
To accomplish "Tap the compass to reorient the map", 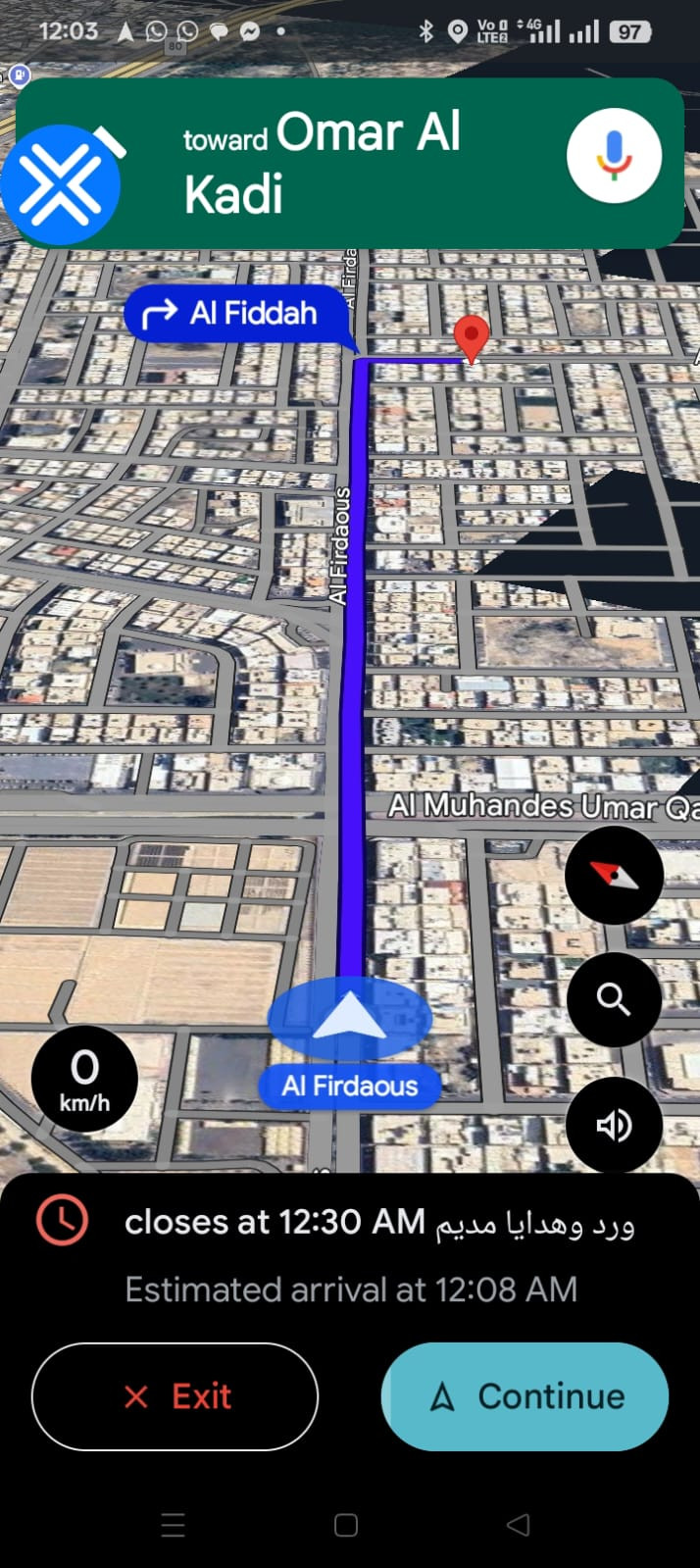I will pyautogui.click(x=614, y=875).
